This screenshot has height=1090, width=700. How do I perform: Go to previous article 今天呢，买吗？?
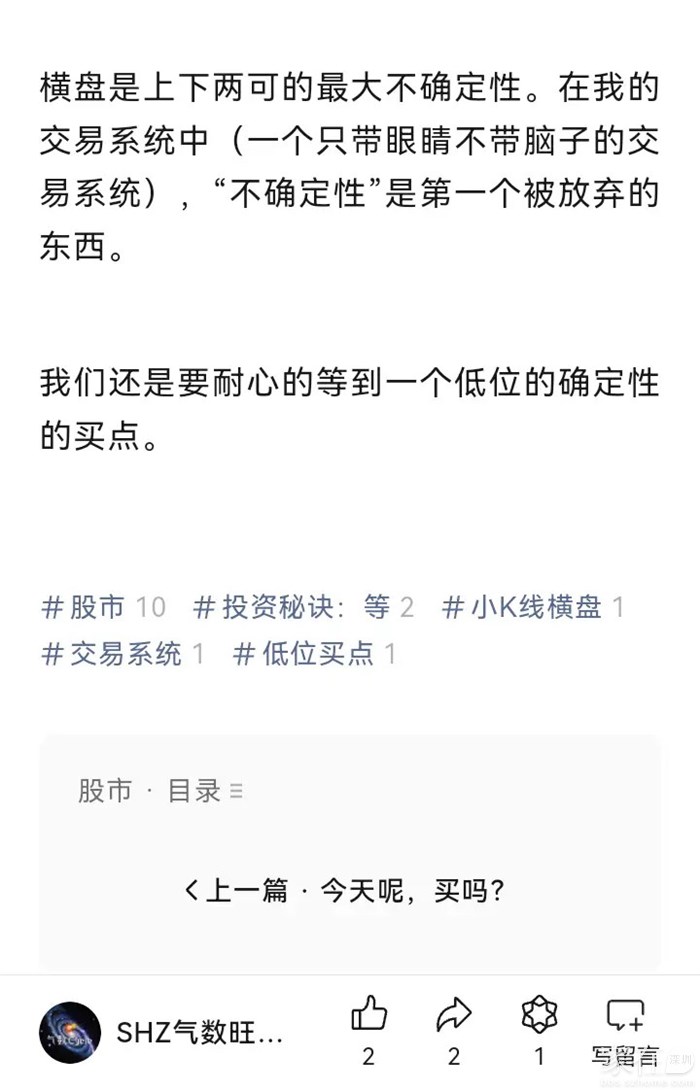pos(343,889)
